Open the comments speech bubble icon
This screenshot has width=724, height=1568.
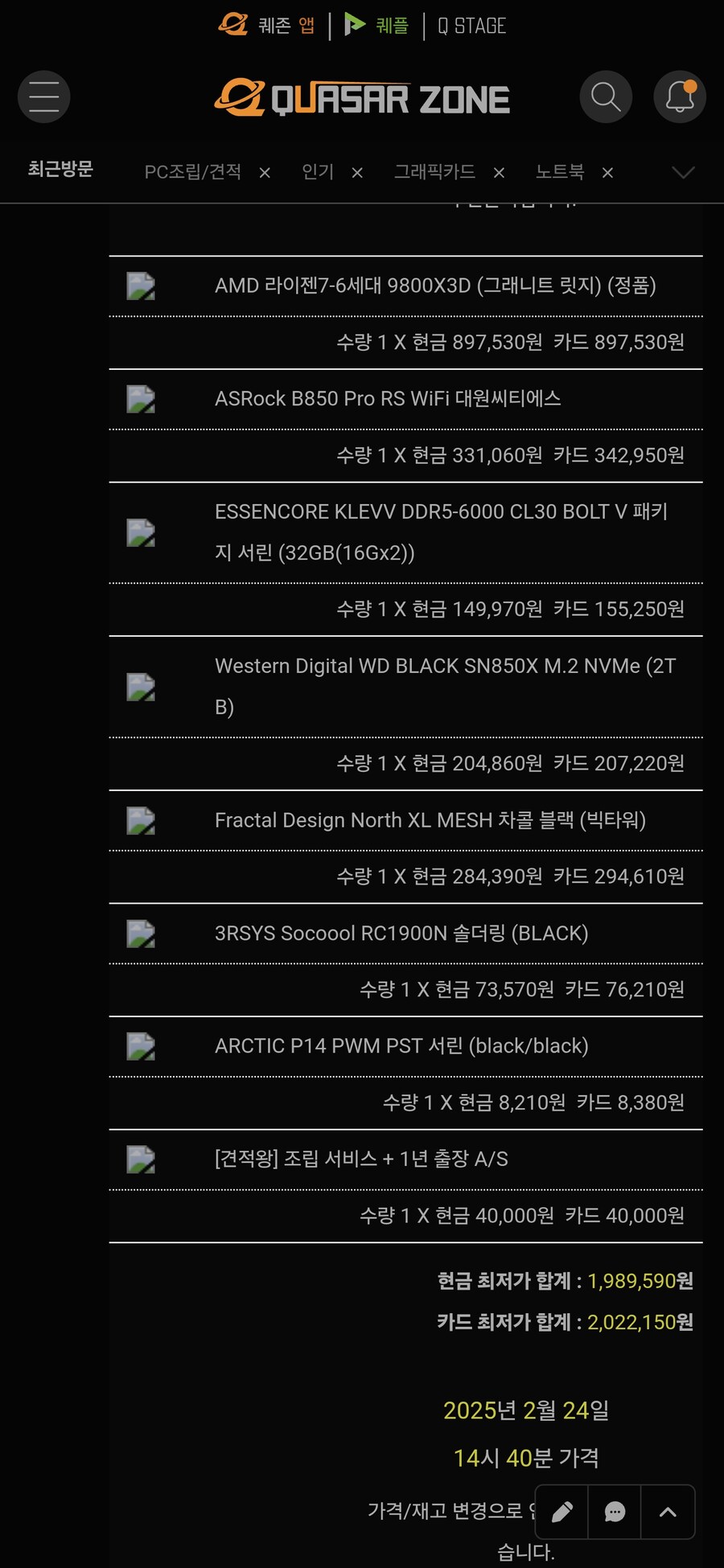point(614,1512)
